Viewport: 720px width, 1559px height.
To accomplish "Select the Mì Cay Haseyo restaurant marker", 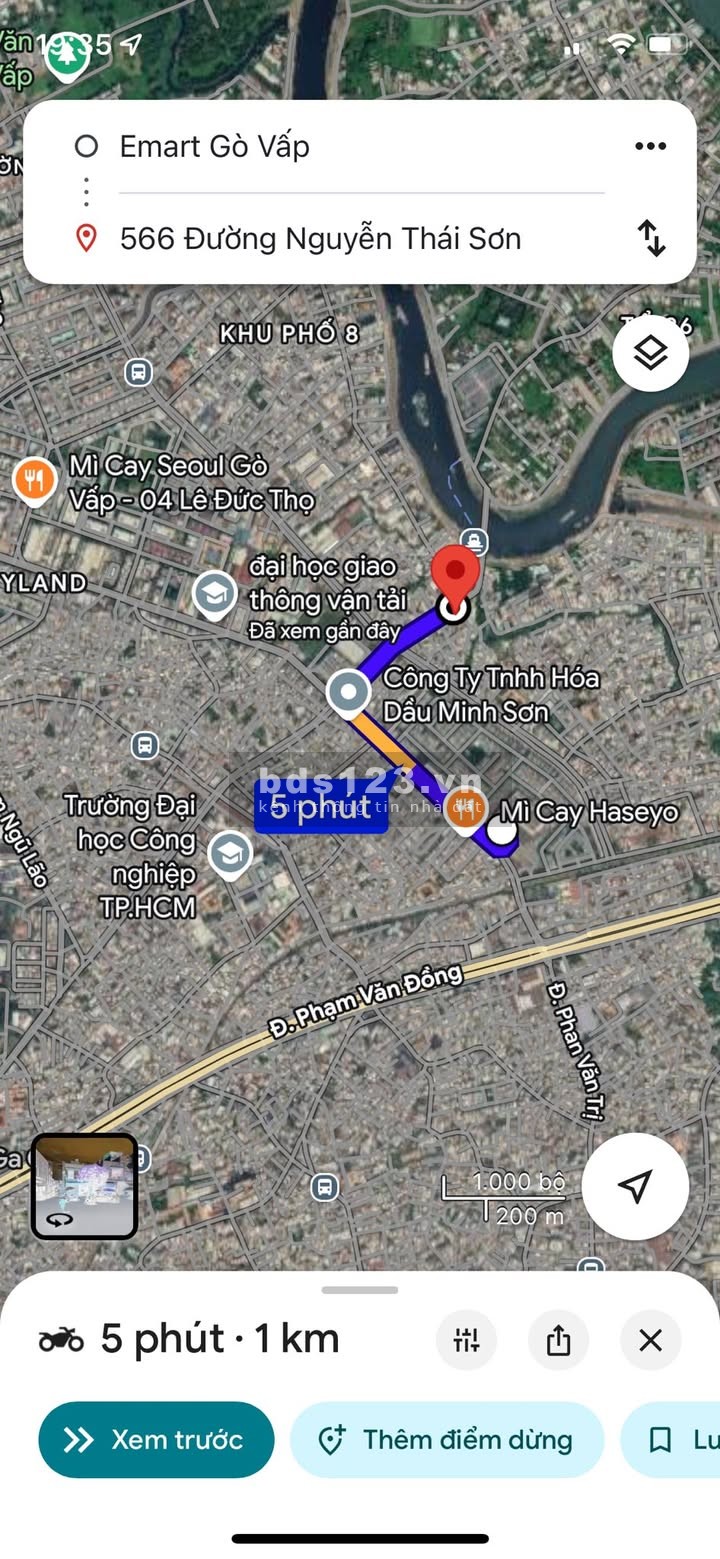I will pyautogui.click(x=465, y=808).
